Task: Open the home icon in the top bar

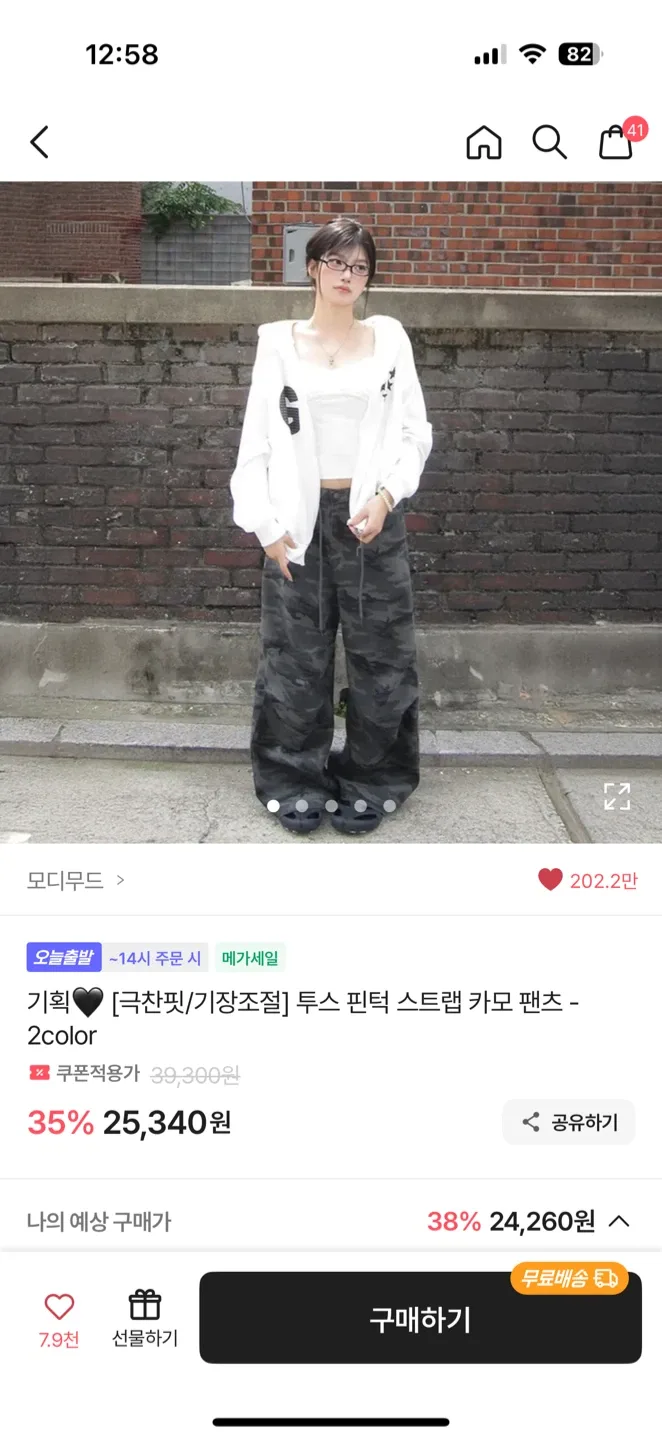Action: point(484,143)
